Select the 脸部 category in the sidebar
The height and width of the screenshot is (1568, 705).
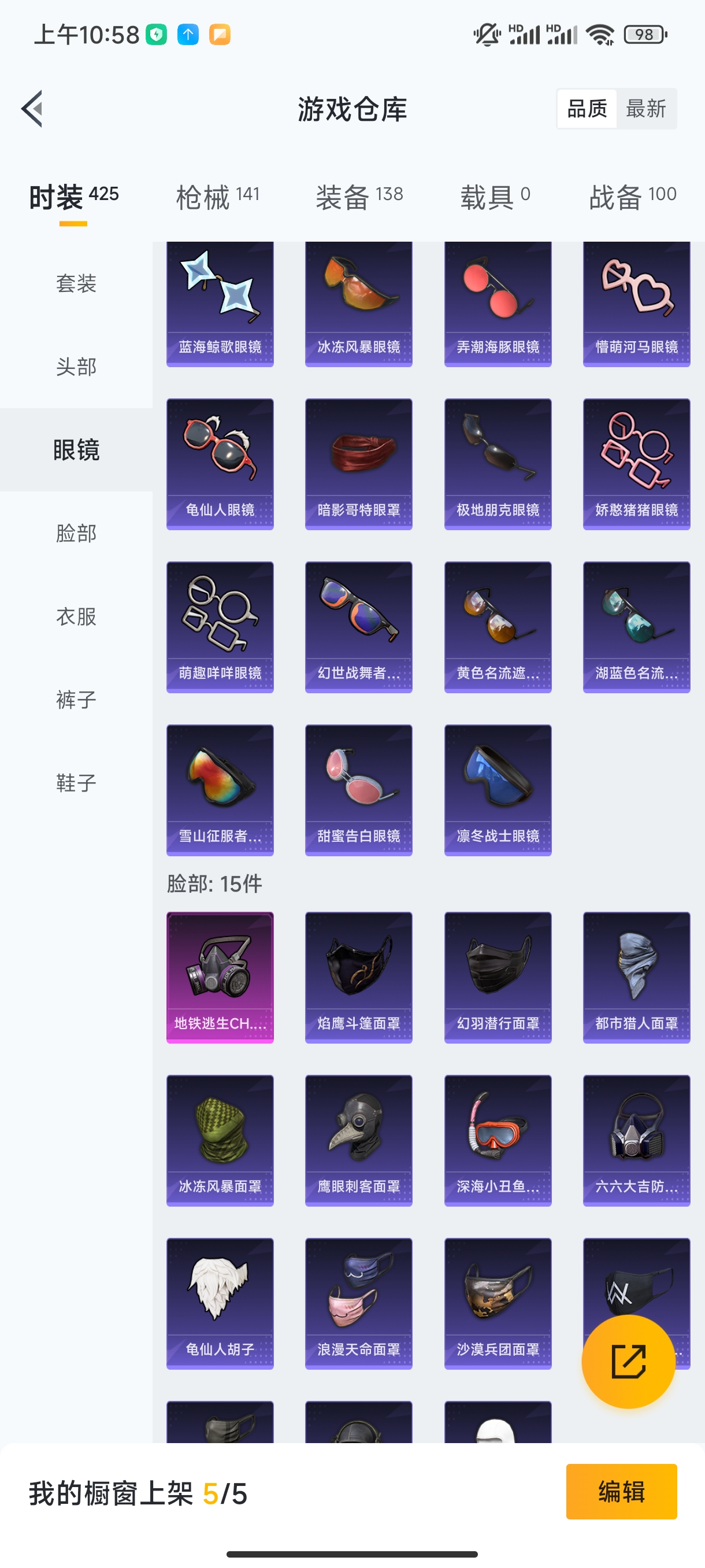(76, 533)
